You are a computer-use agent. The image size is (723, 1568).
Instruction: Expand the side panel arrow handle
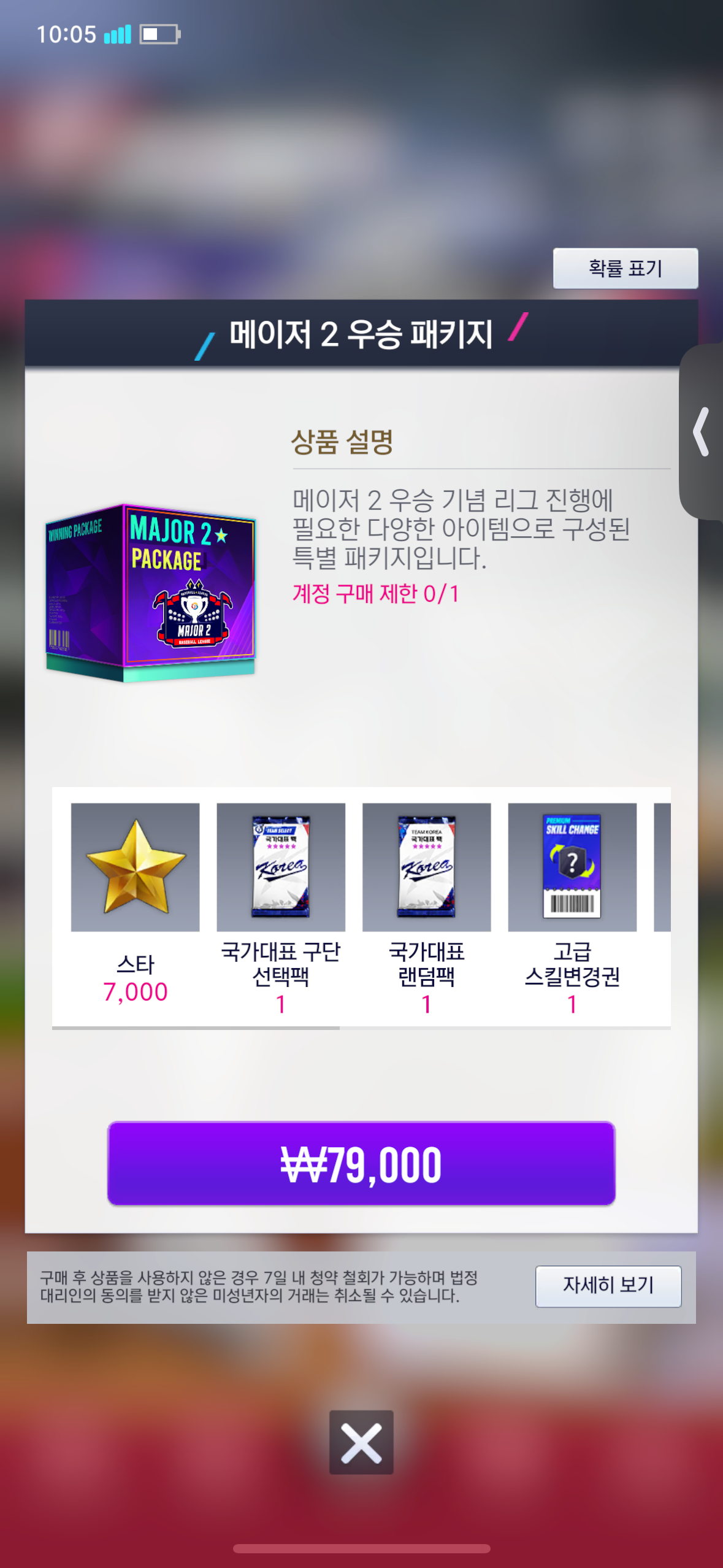pos(702,432)
